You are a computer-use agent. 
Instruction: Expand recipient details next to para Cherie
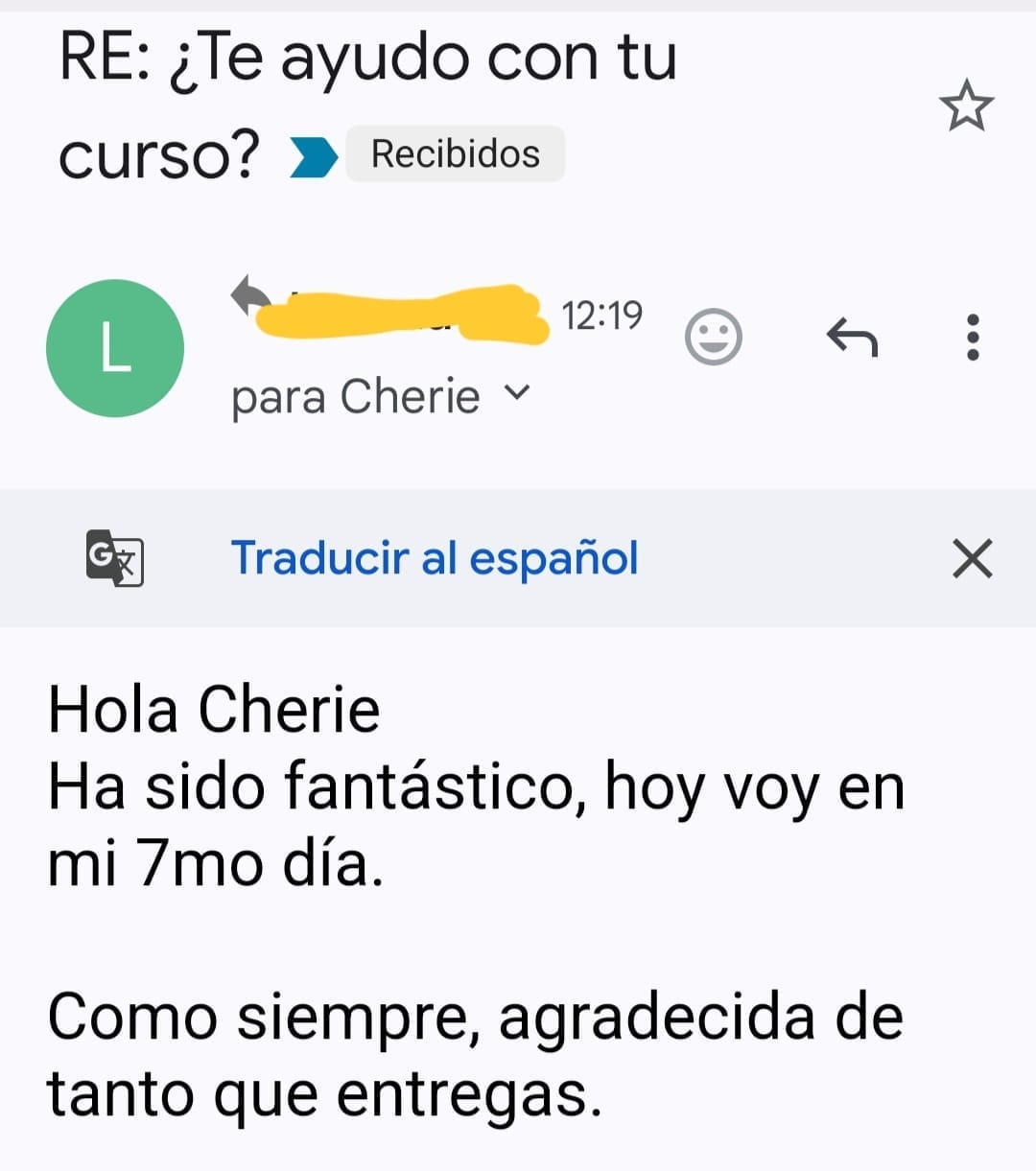(x=517, y=392)
